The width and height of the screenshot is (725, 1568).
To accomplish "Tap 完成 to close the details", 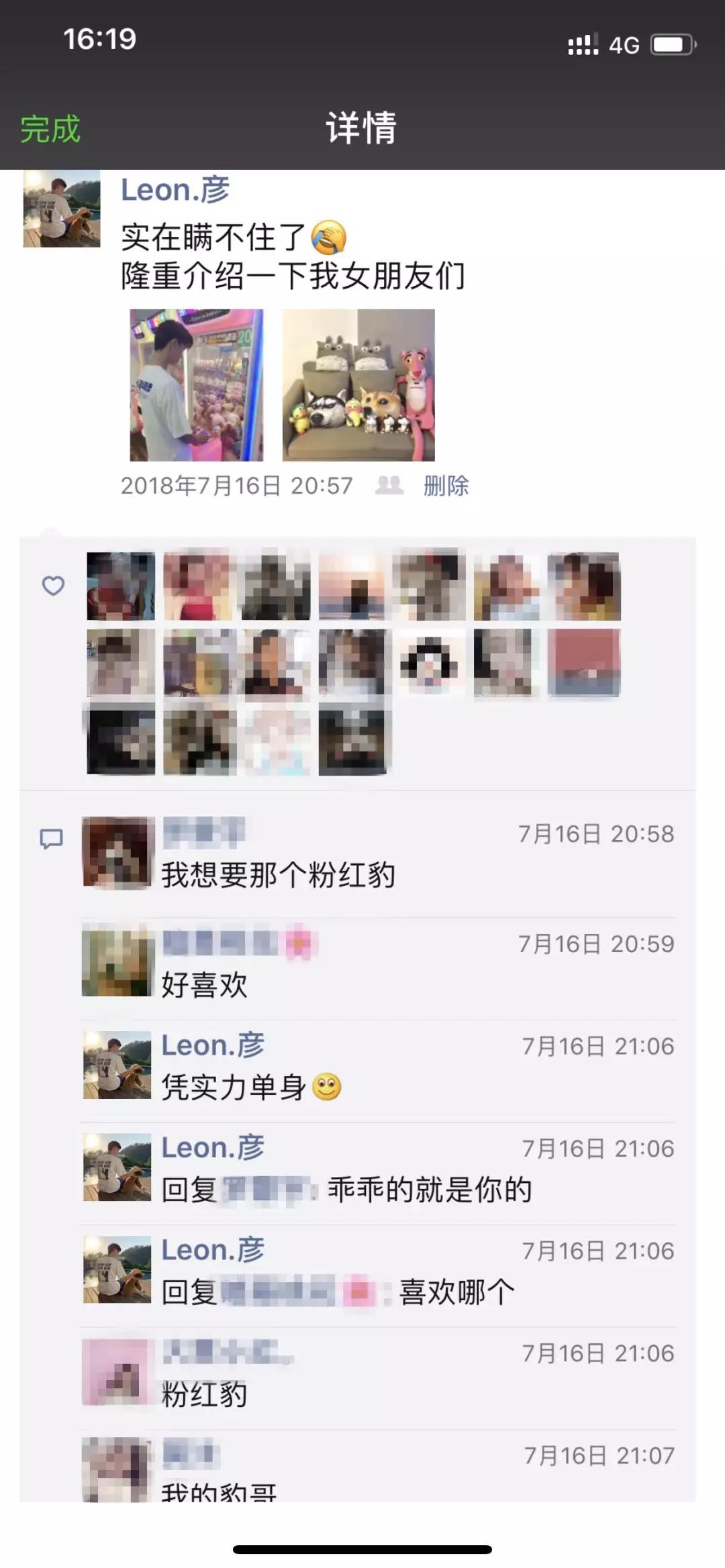I will pyautogui.click(x=50, y=128).
